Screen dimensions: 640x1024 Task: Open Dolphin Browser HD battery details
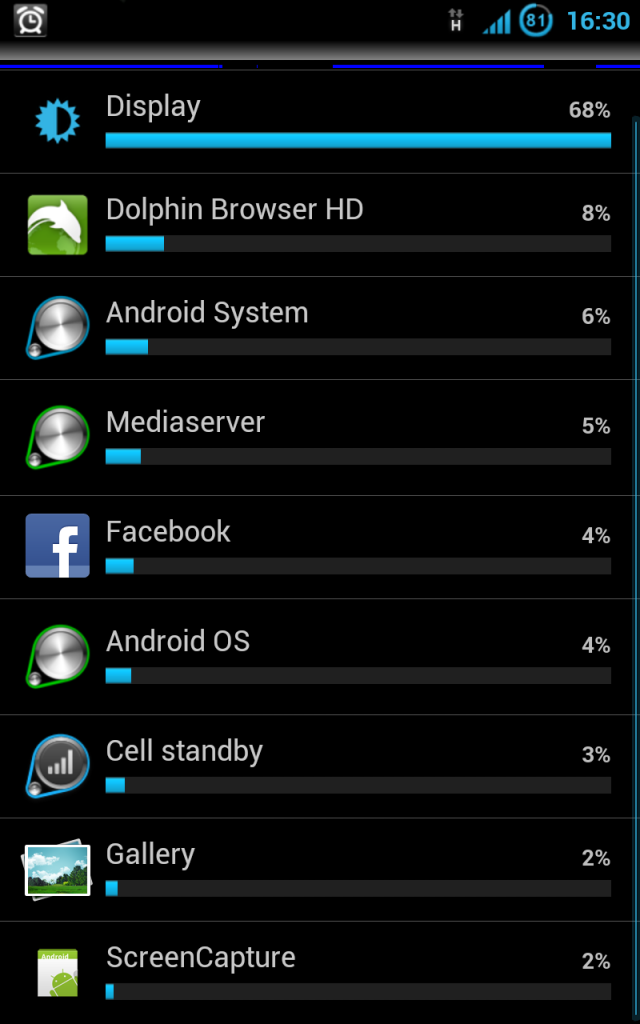pos(320,225)
